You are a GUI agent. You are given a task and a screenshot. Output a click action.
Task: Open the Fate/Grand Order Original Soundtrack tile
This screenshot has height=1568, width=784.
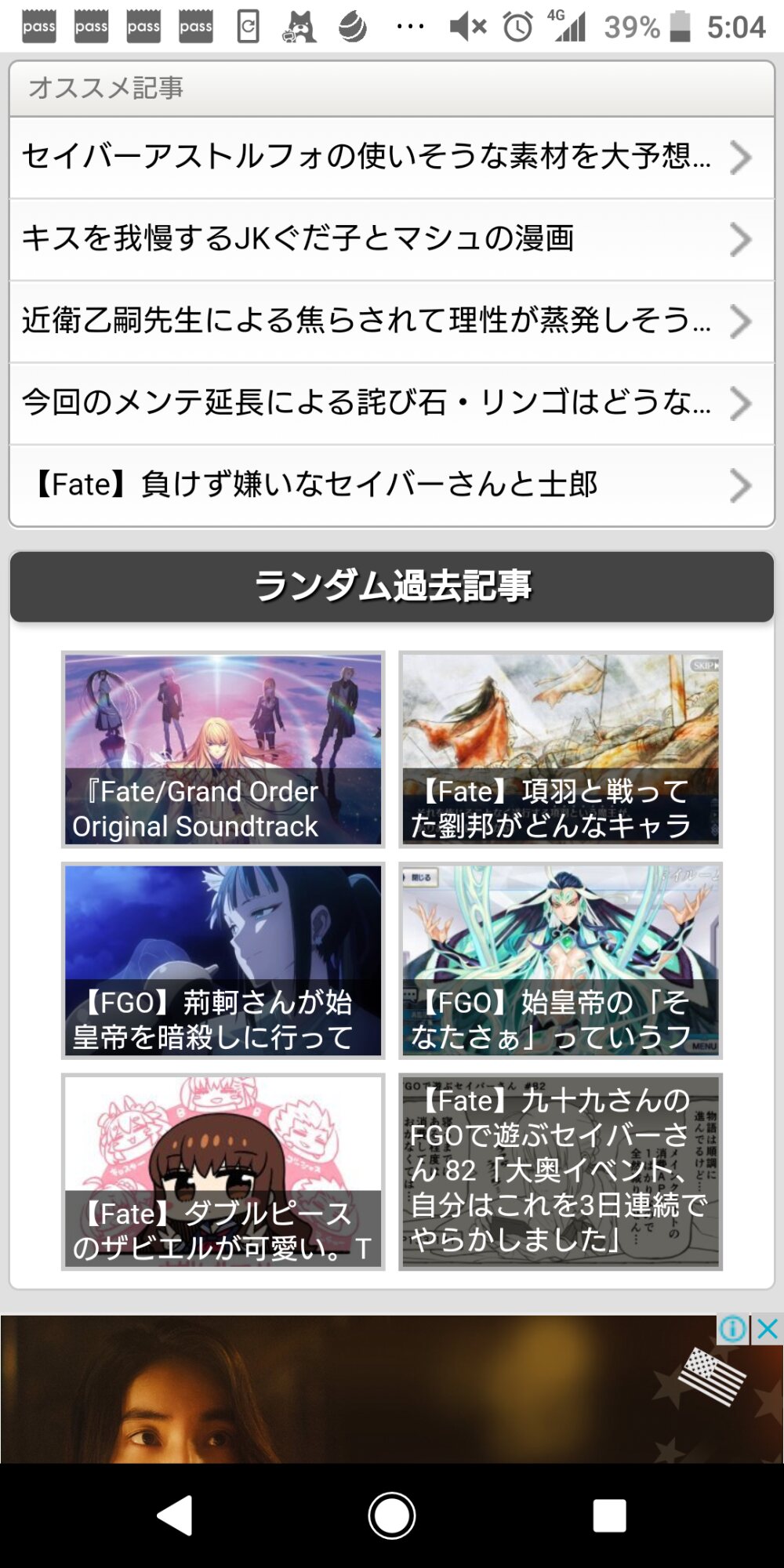coord(223,749)
